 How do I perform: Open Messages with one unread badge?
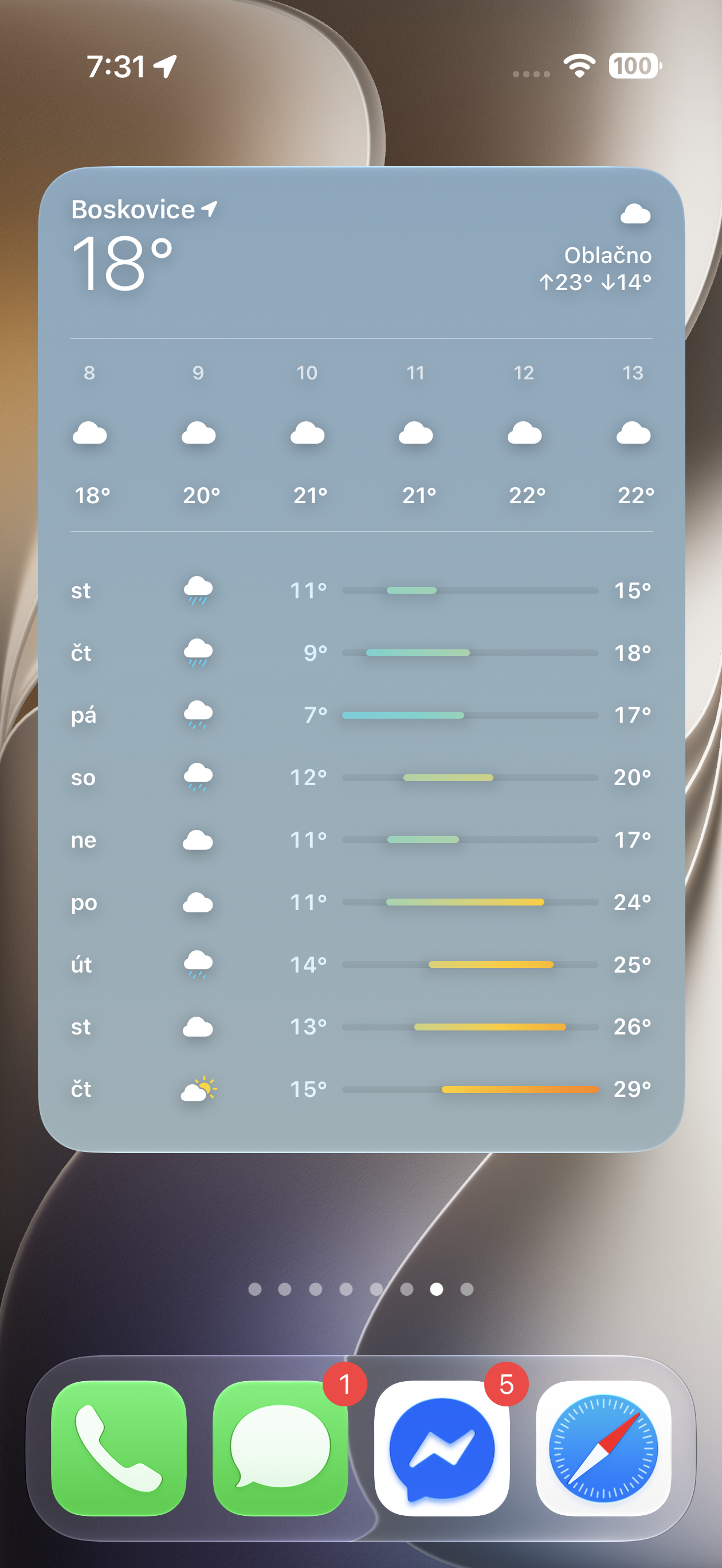(x=280, y=1448)
